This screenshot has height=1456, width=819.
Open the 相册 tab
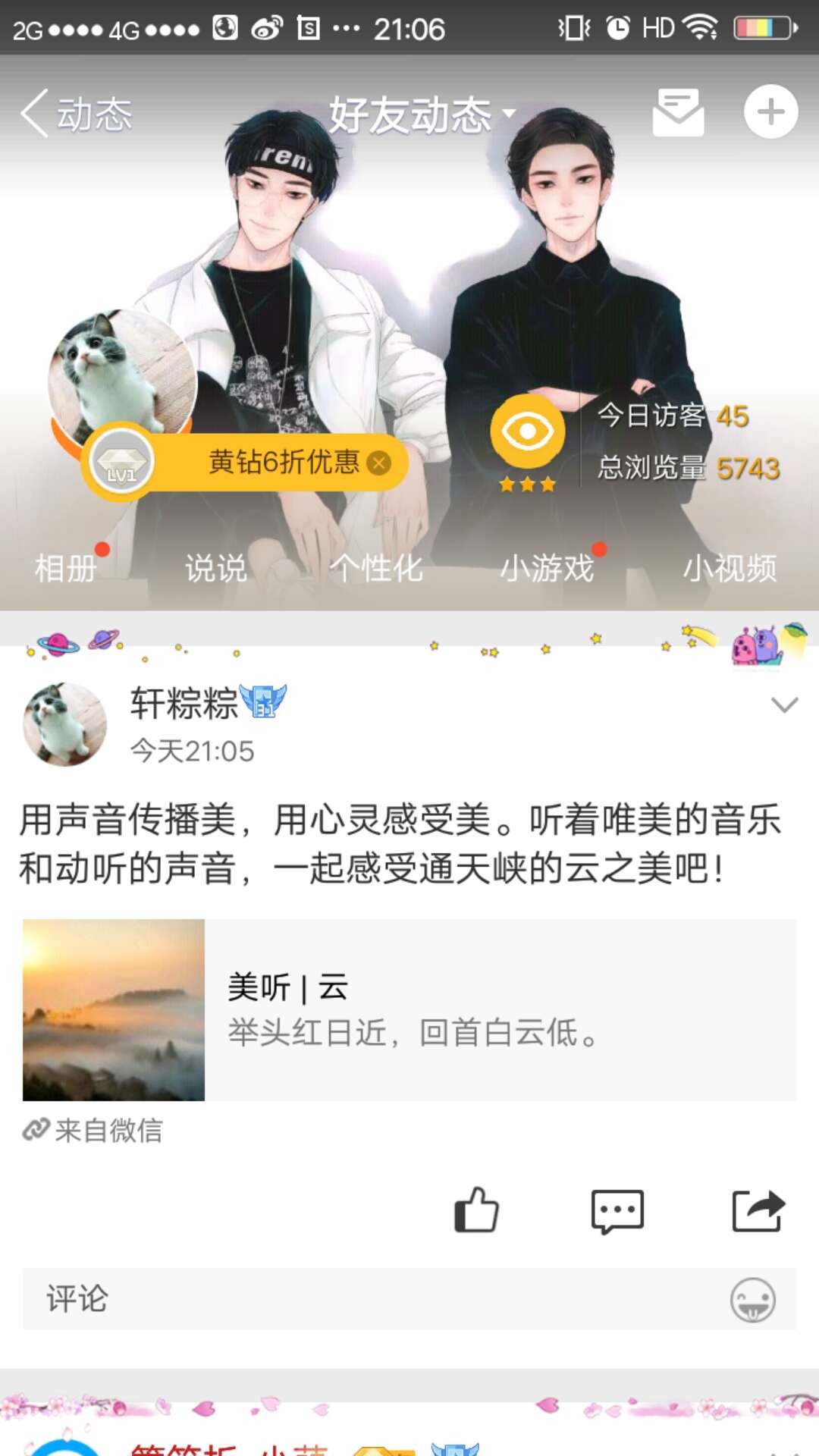(x=66, y=569)
